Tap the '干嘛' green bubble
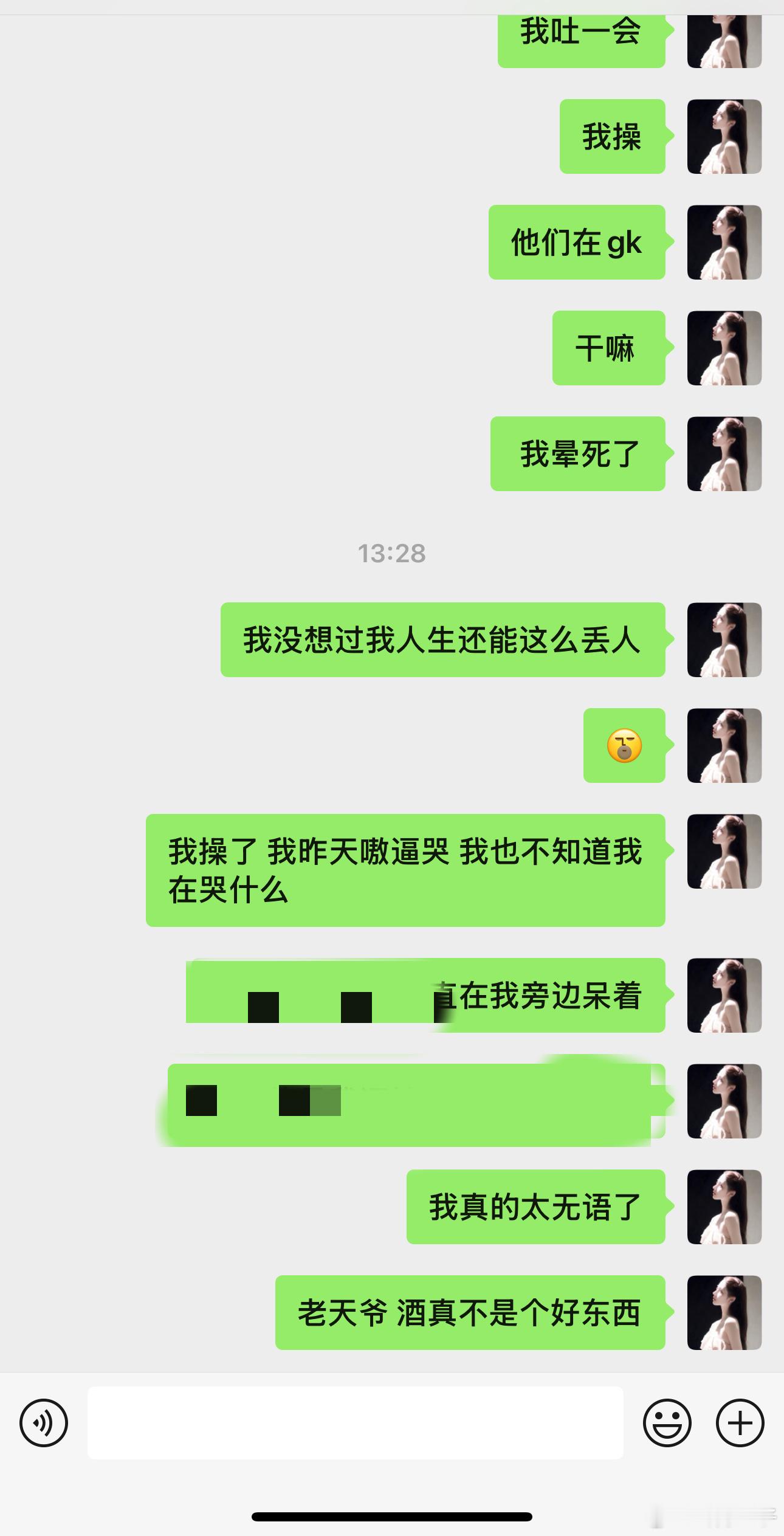 coord(607,348)
